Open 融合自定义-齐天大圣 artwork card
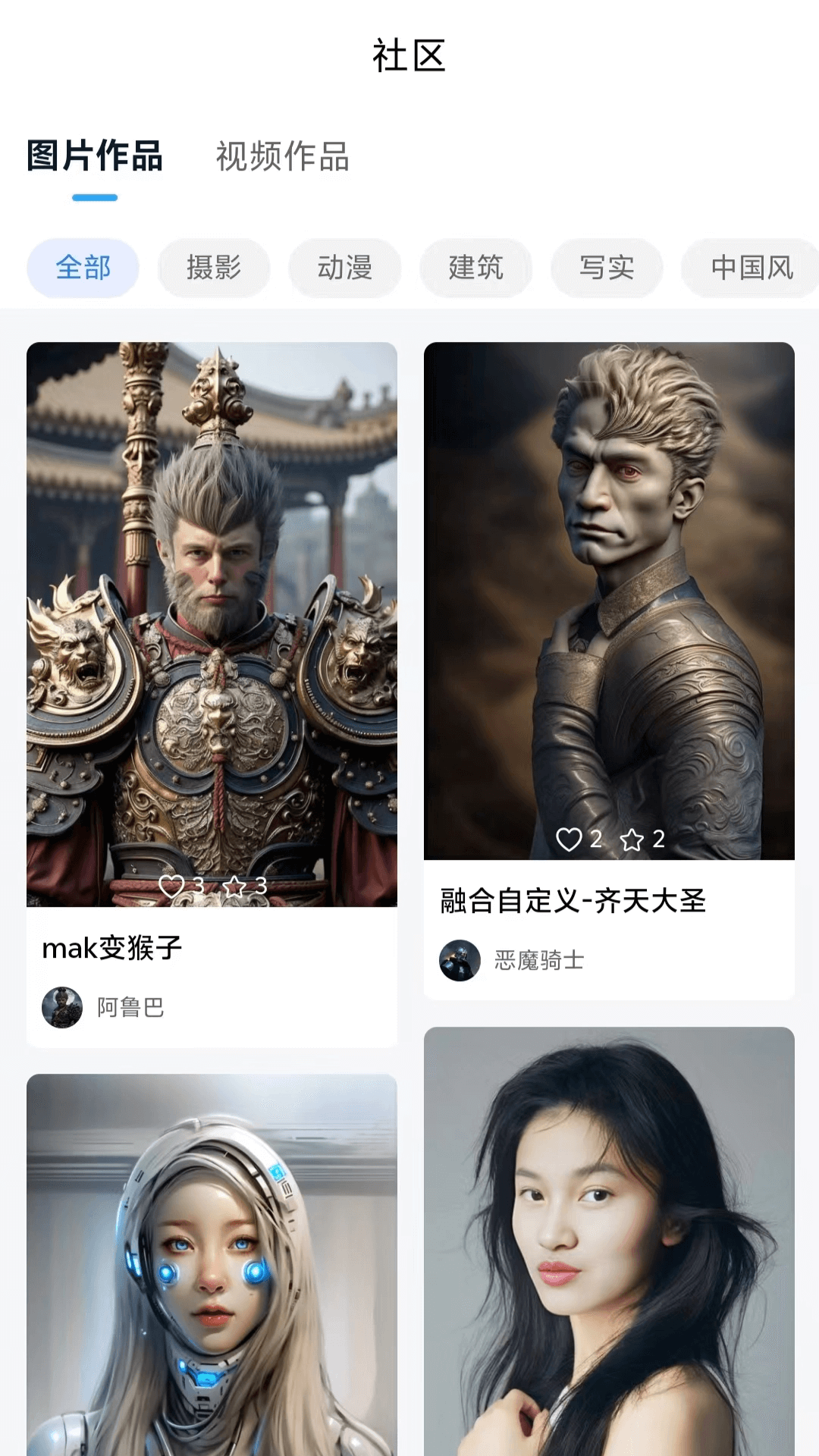The image size is (819, 1456). [x=609, y=599]
